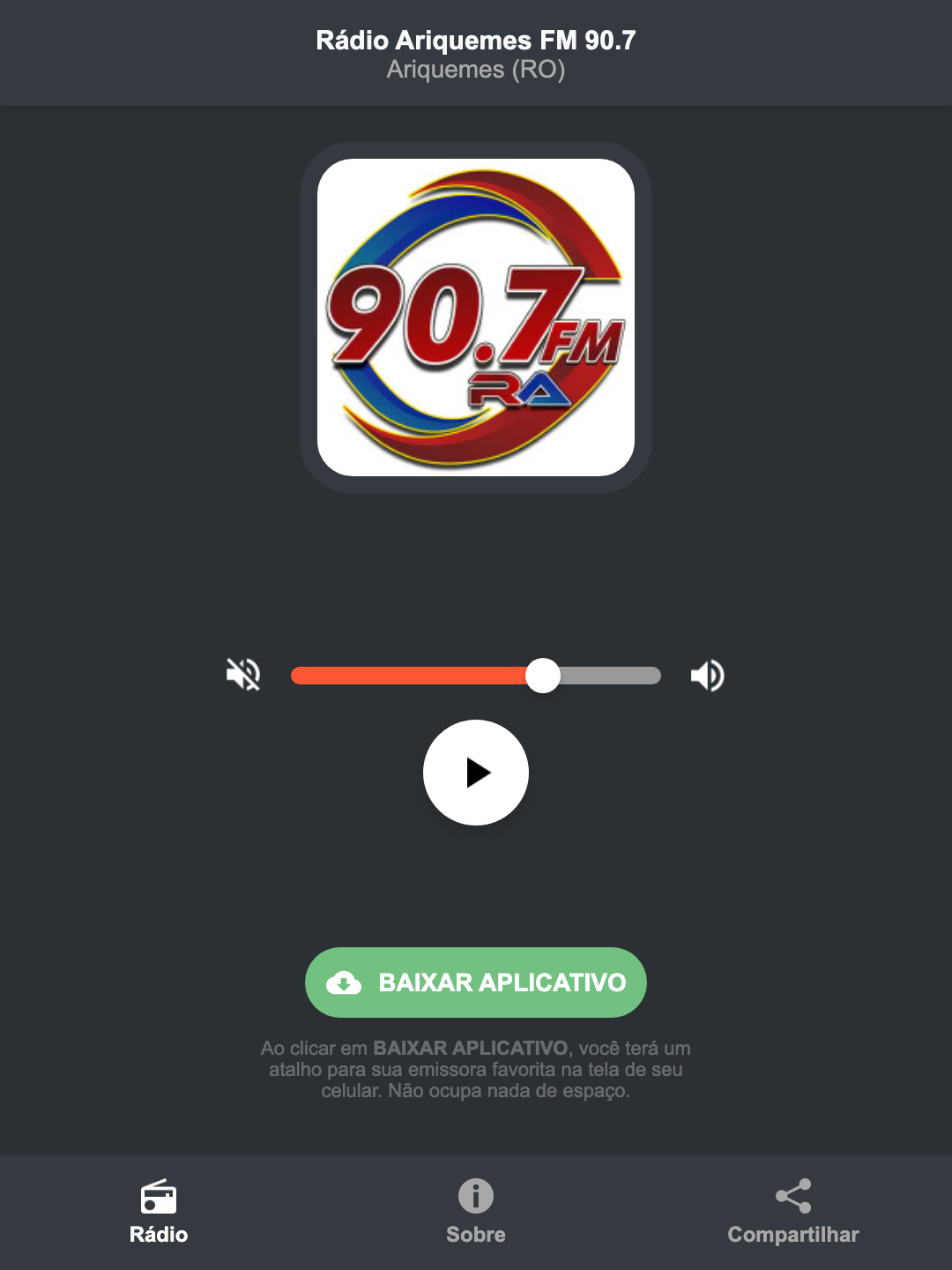
Task: Click the share network icon above Compartilhar
Action: pyautogui.click(x=792, y=1196)
